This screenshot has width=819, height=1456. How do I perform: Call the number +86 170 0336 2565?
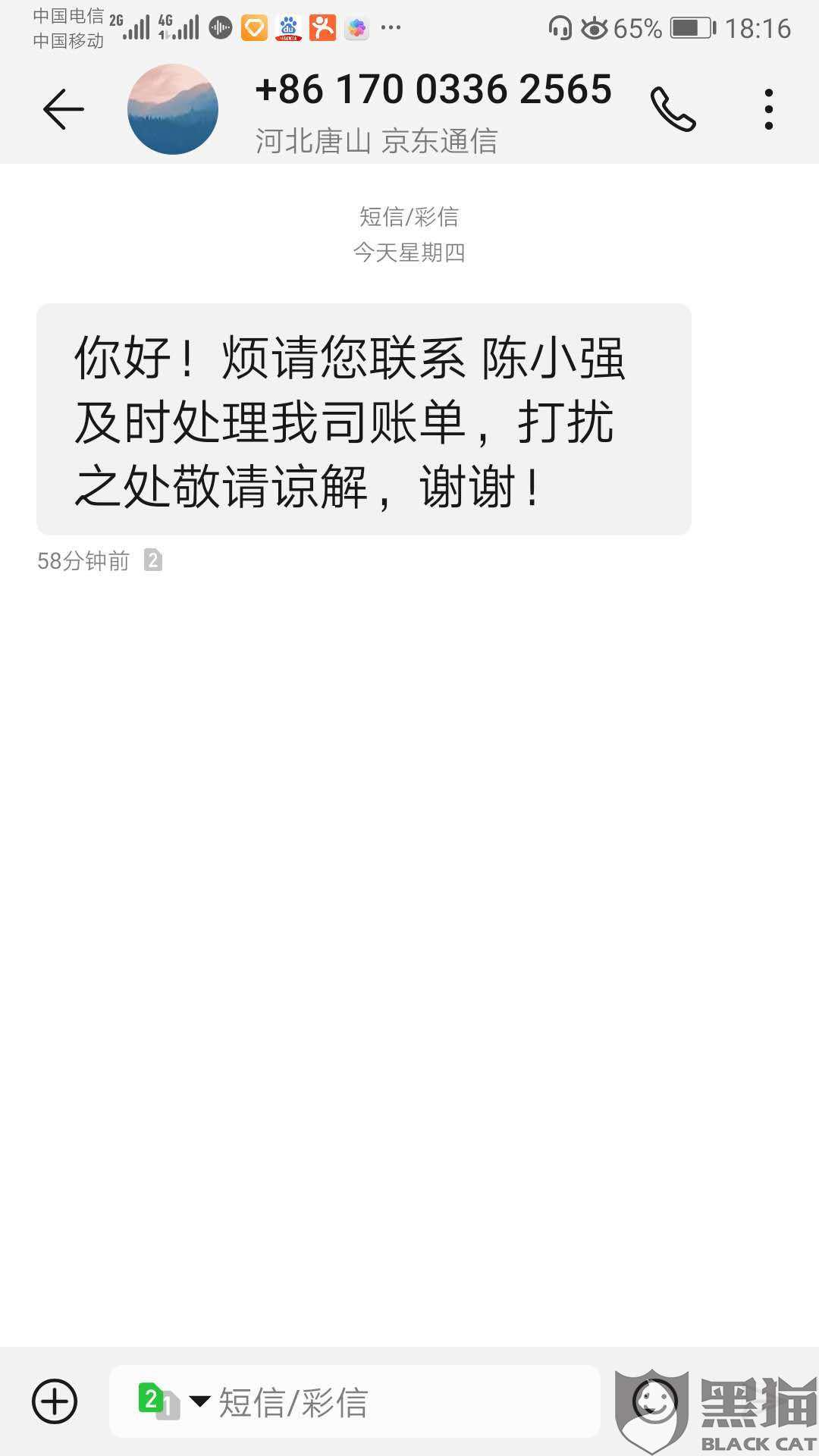point(673,109)
